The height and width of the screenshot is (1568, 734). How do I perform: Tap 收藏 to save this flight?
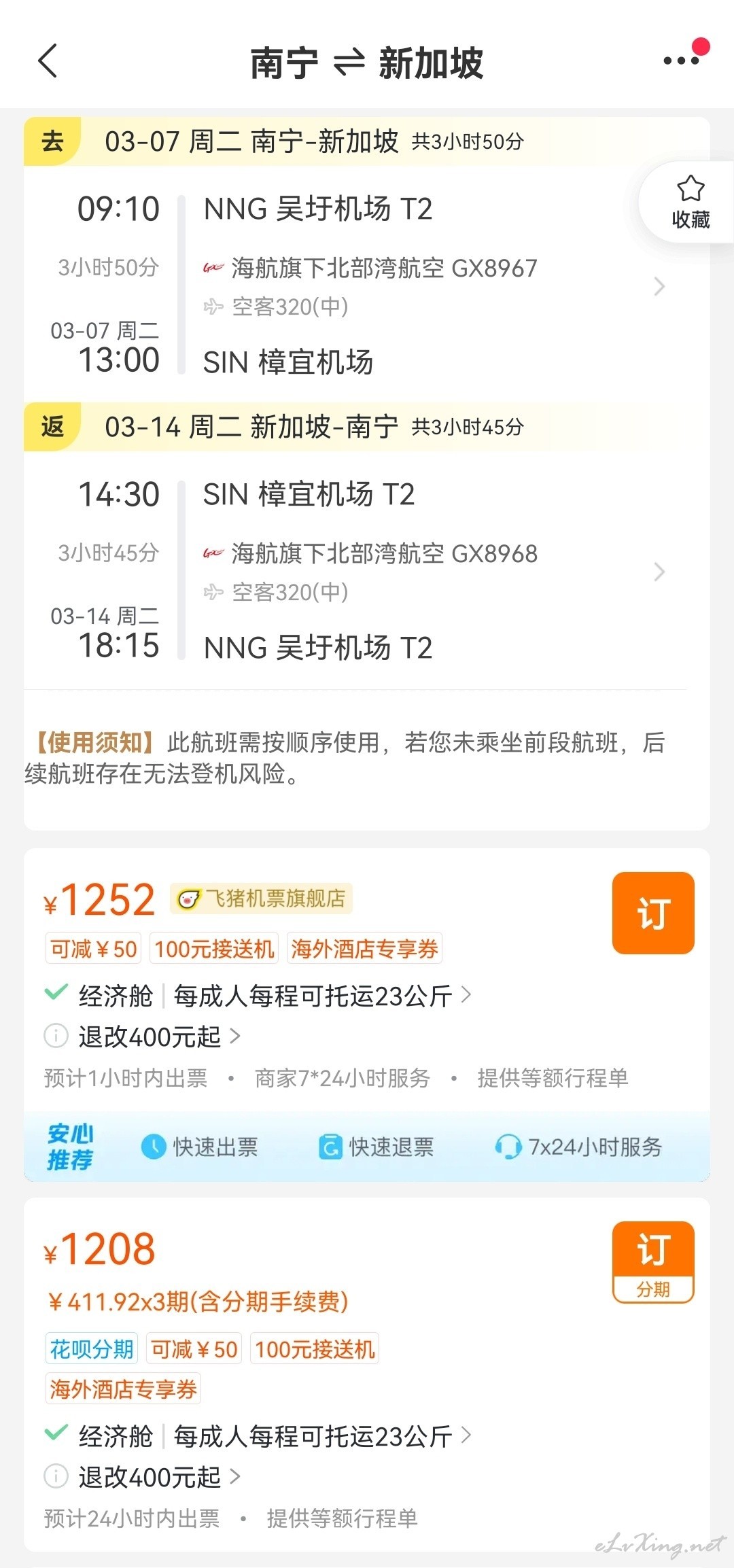click(x=690, y=203)
